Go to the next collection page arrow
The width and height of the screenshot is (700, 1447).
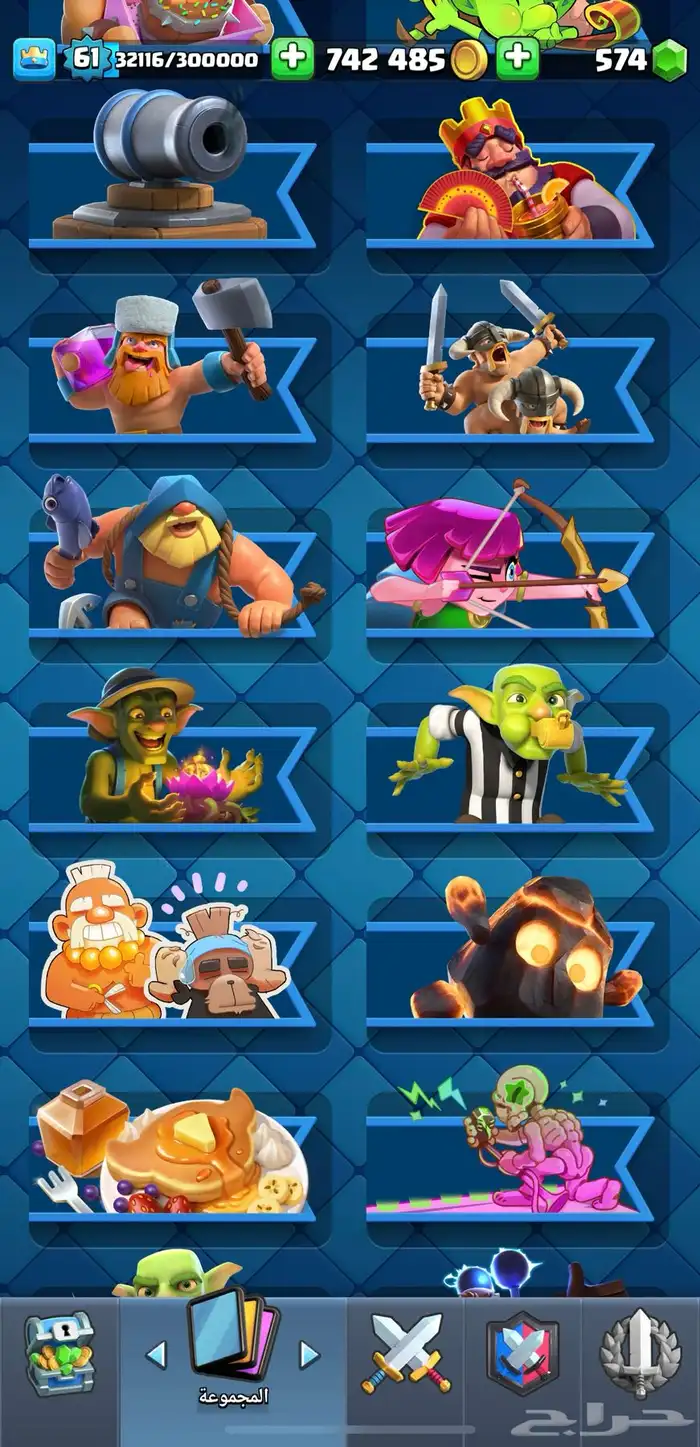(x=310, y=1355)
